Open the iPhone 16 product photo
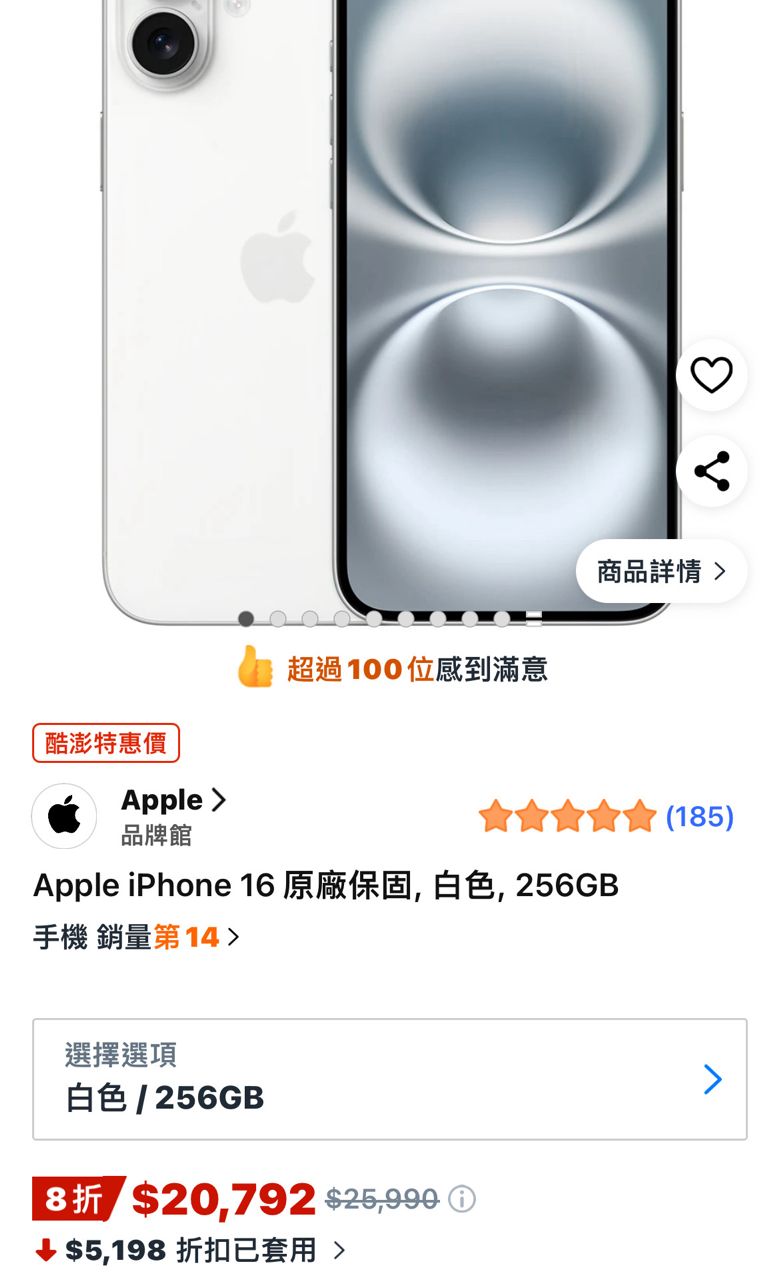The height and width of the screenshot is (1280, 778). coord(390,300)
